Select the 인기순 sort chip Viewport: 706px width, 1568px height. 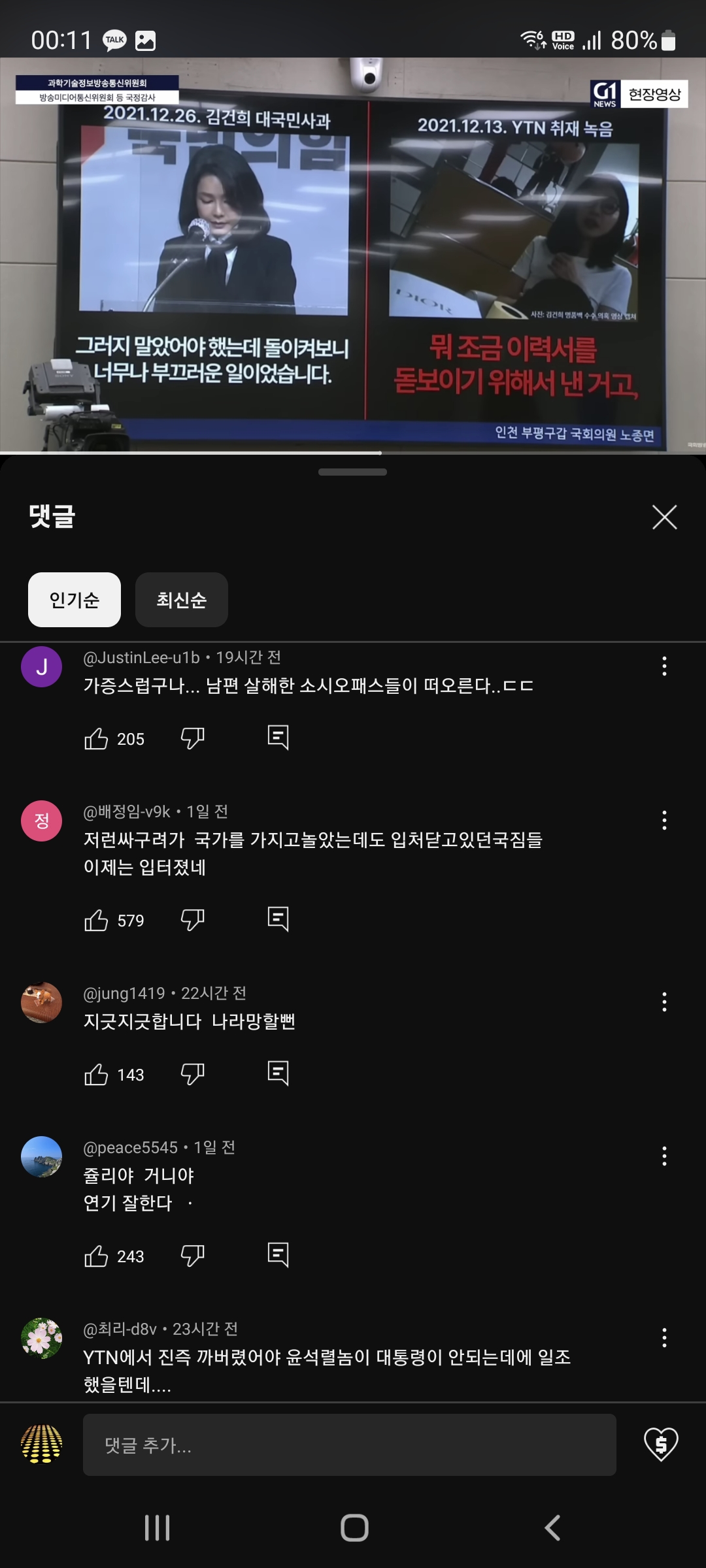point(75,600)
